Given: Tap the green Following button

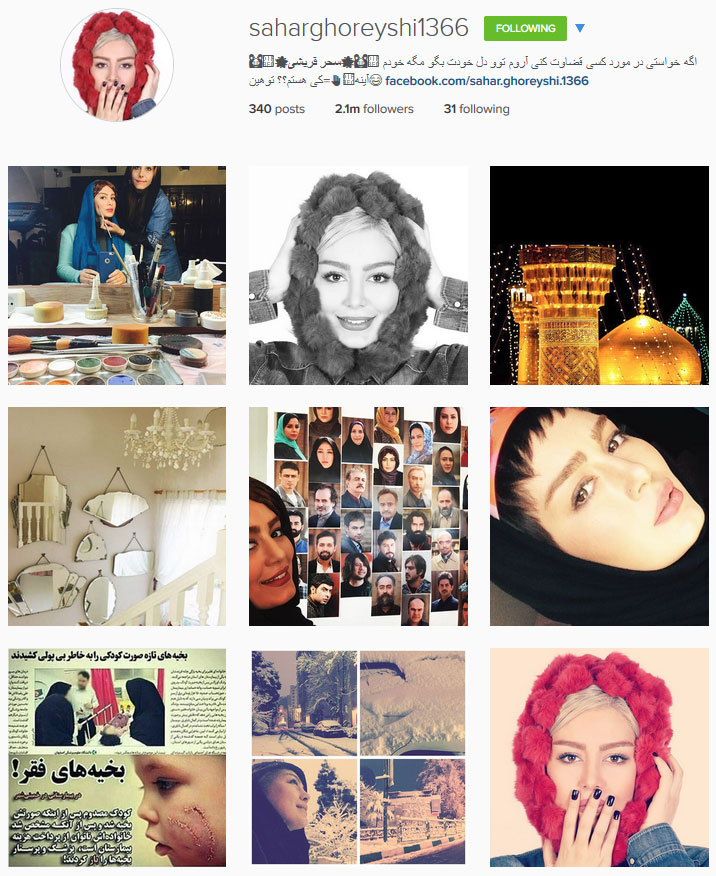Looking at the screenshot, I should 525,29.
